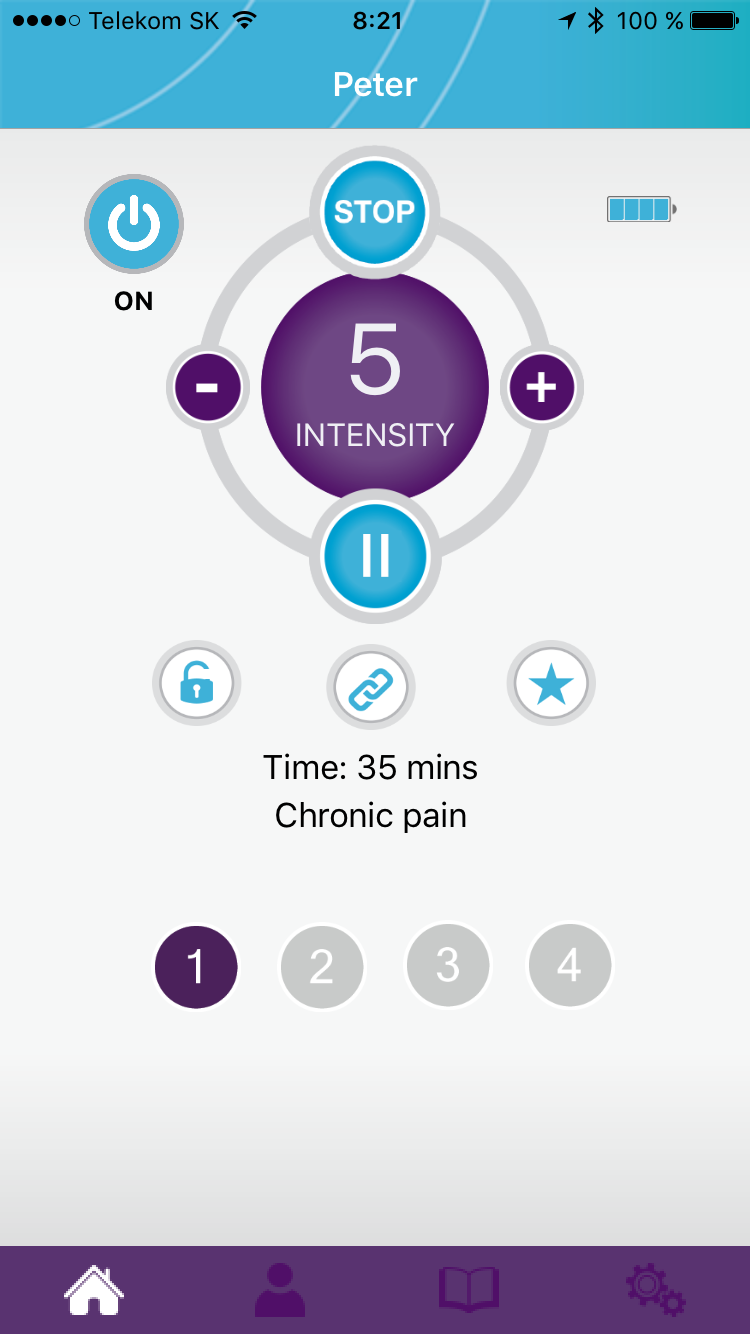This screenshot has height=1334, width=750.
Task: Decrease intensity with the minus button
Action: click(x=208, y=387)
